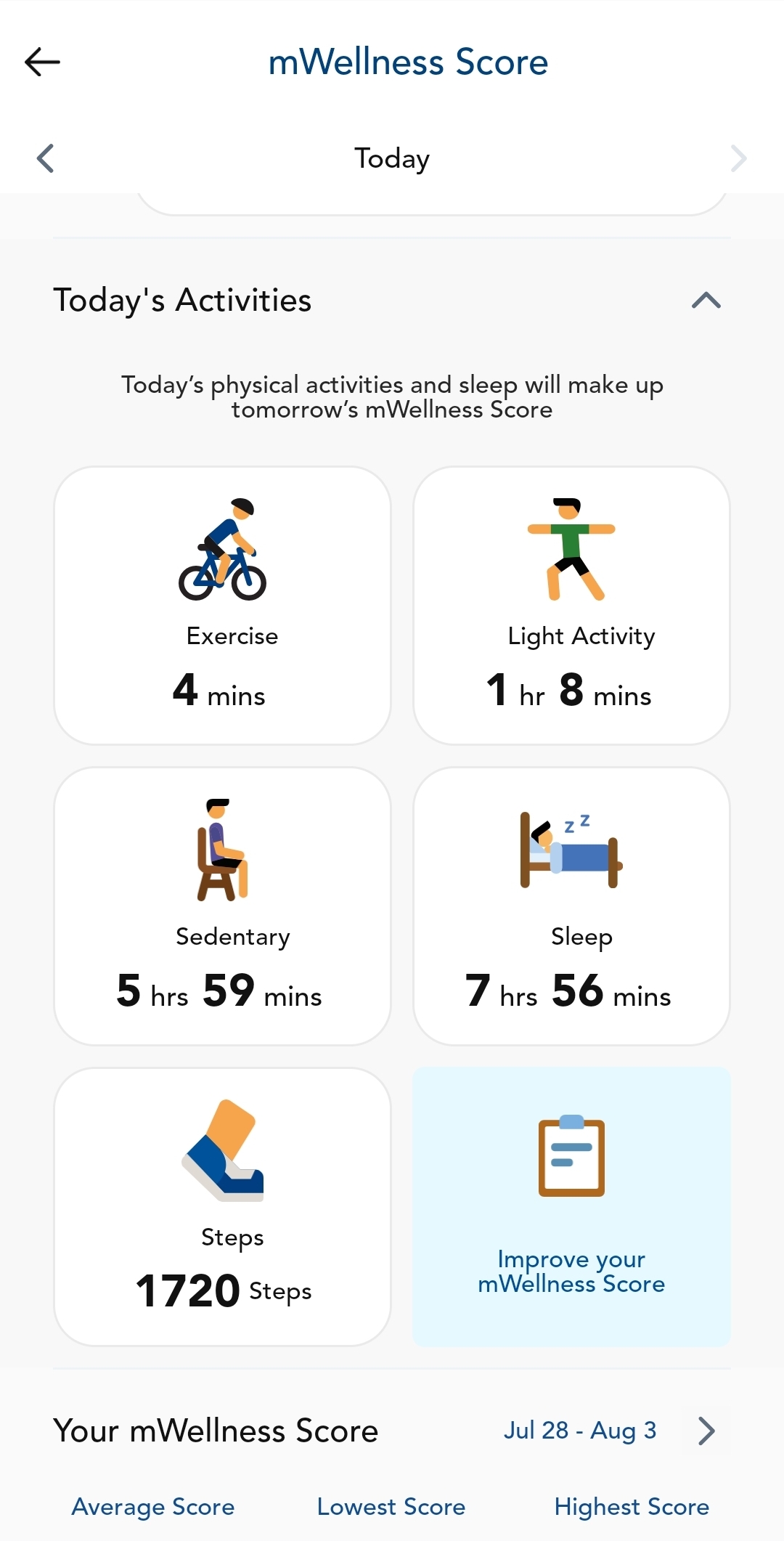Go to the previous day
The width and height of the screenshot is (784, 1541).
point(45,158)
